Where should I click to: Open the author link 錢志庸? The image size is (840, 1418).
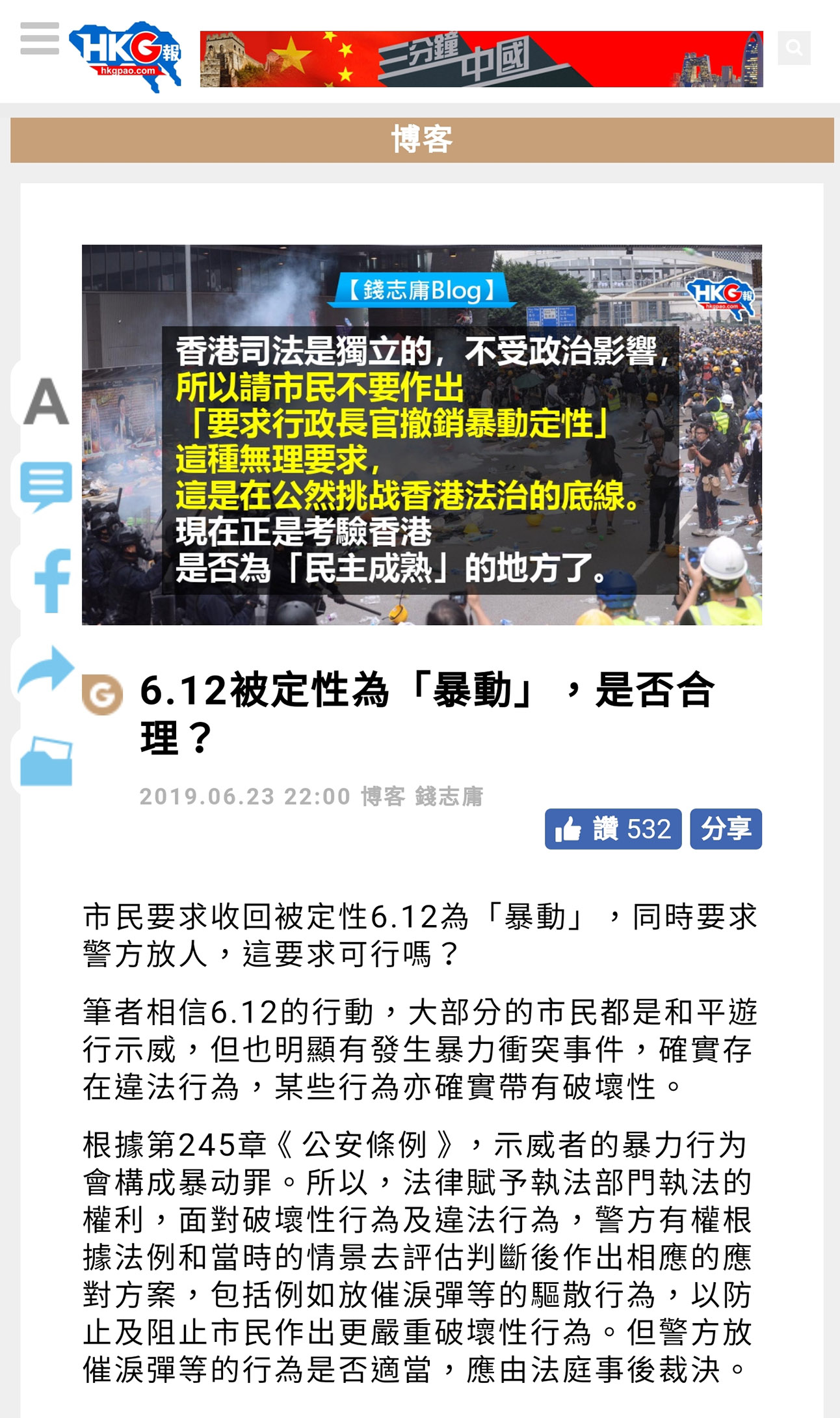coord(449,796)
